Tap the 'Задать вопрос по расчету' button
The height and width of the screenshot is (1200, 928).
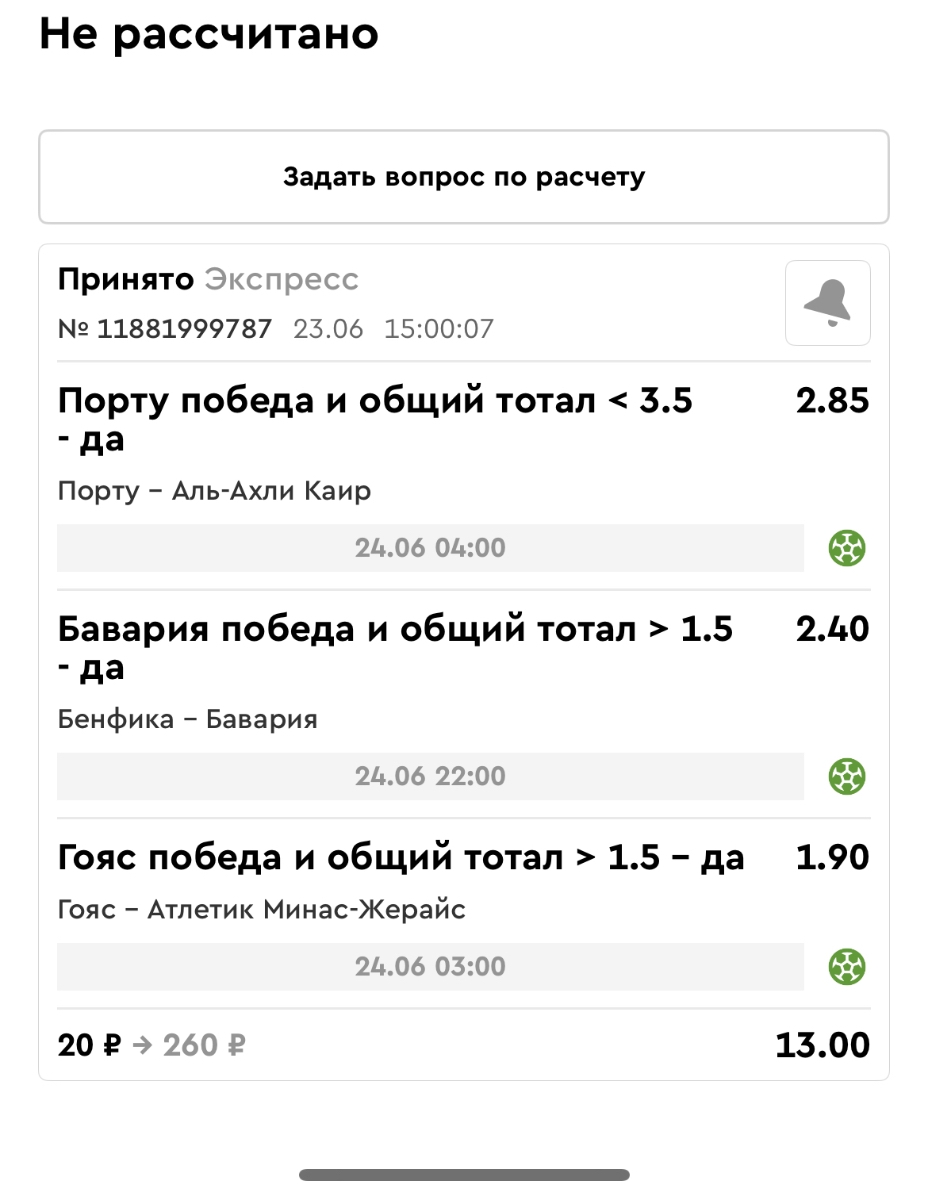pyautogui.click(x=463, y=178)
